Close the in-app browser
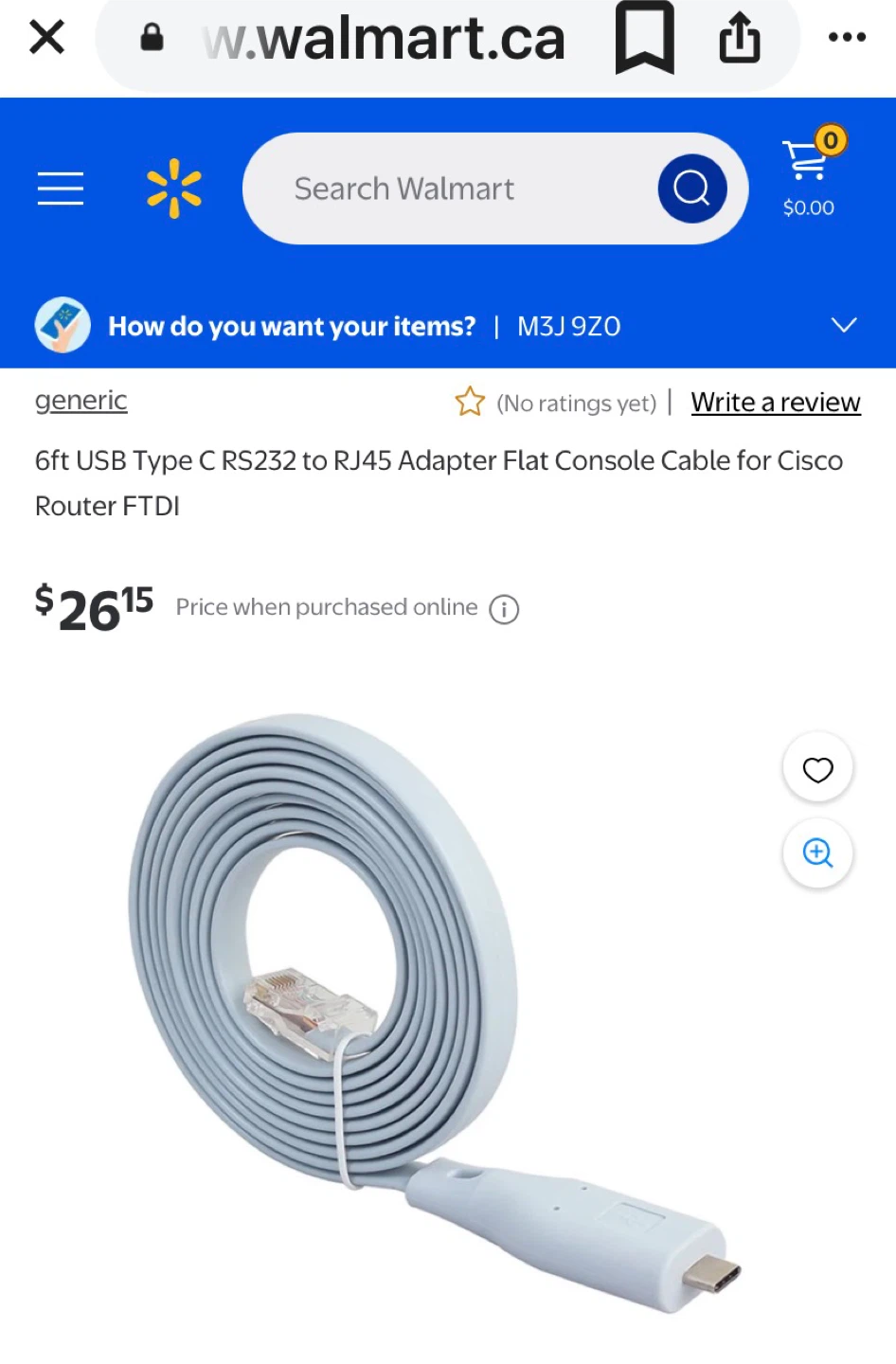This screenshot has width=896, height=1364. pos(46,38)
